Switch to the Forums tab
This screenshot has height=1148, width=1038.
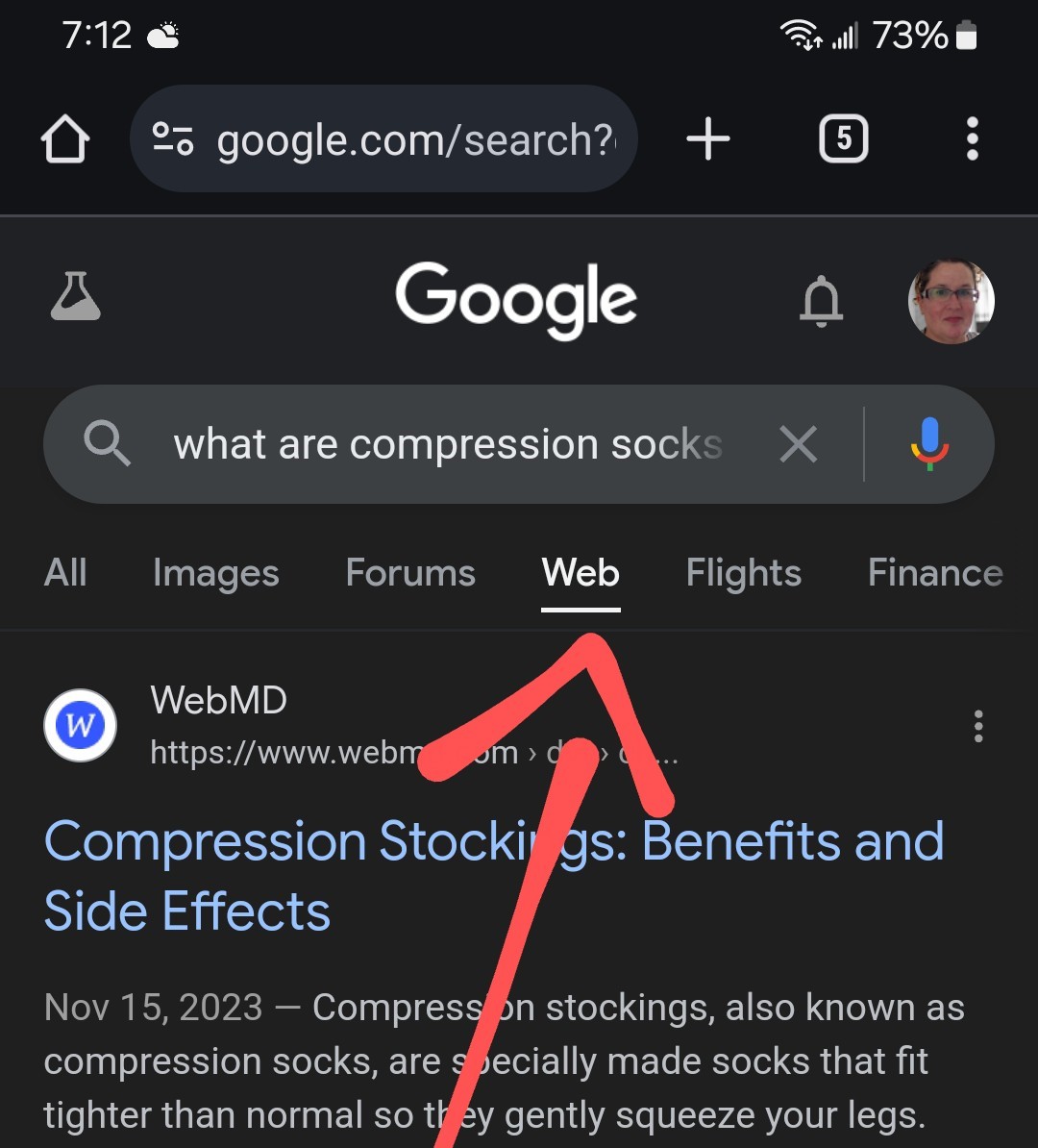(410, 573)
